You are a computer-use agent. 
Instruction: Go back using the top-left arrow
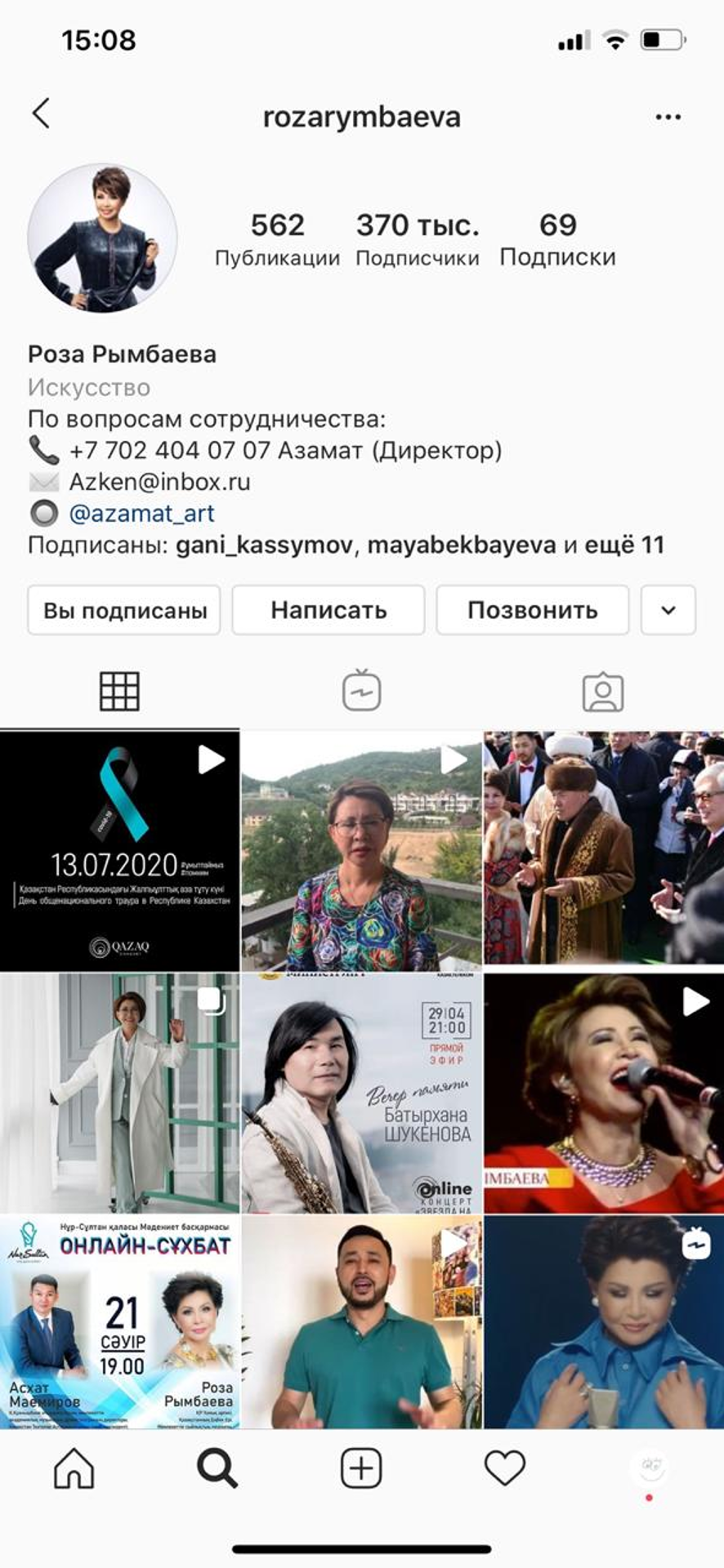41,114
